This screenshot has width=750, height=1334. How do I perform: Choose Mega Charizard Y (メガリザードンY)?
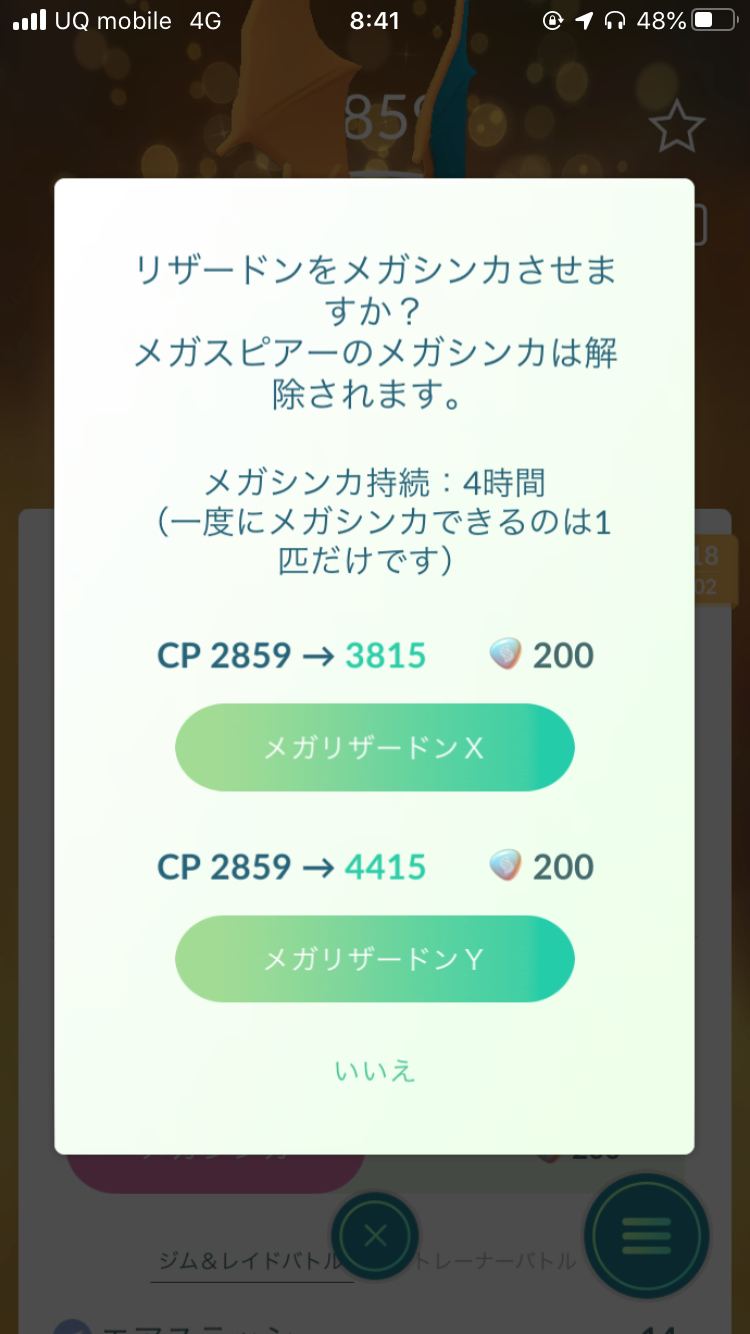tap(374, 960)
